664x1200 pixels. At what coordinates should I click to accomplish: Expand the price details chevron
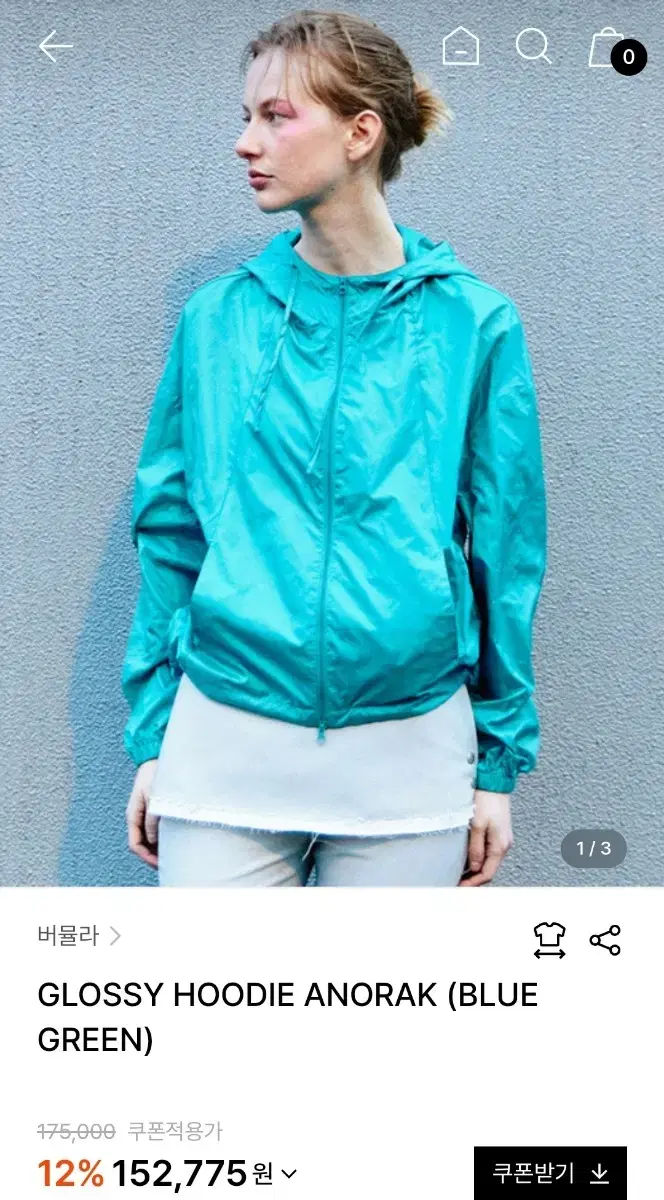point(289,1174)
